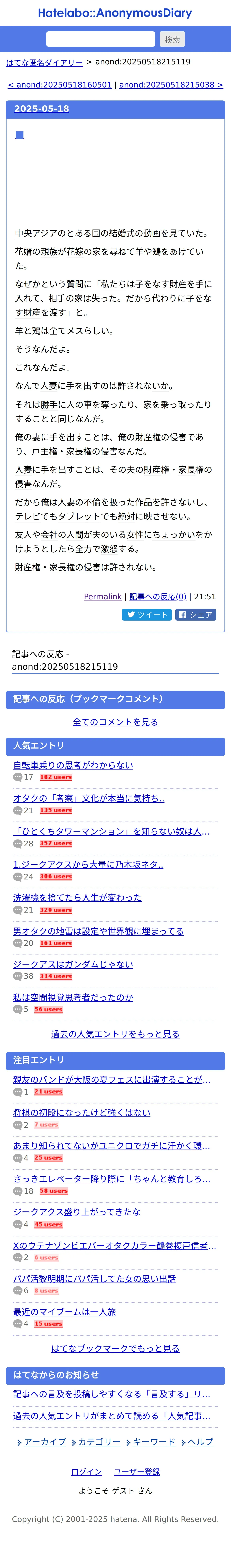Go to previous entry anond:20250518160501
Viewport: 231px width, 1568px height.
tap(60, 85)
